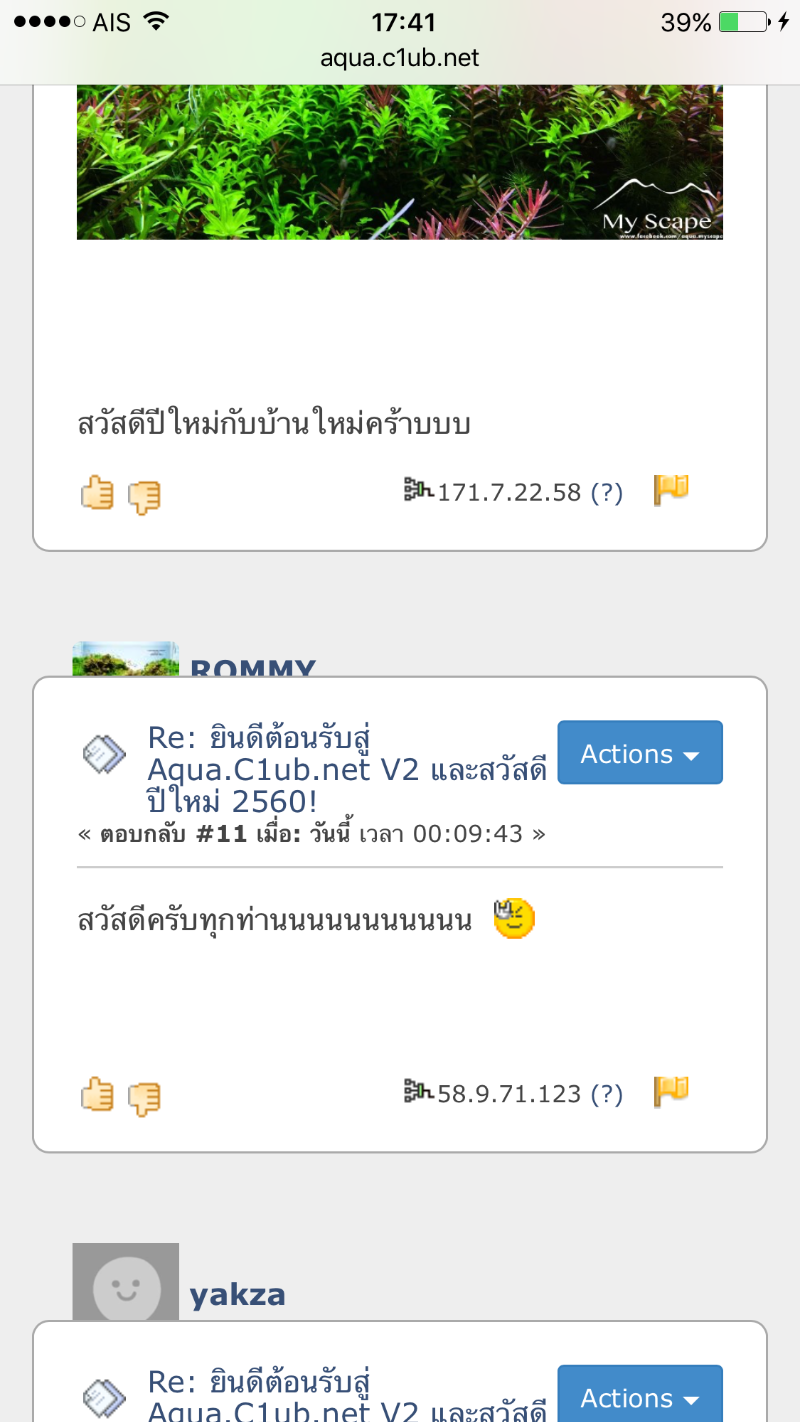Flag the post from 58.9.71.123
This screenshot has height=1422, width=800.
(671, 1091)
